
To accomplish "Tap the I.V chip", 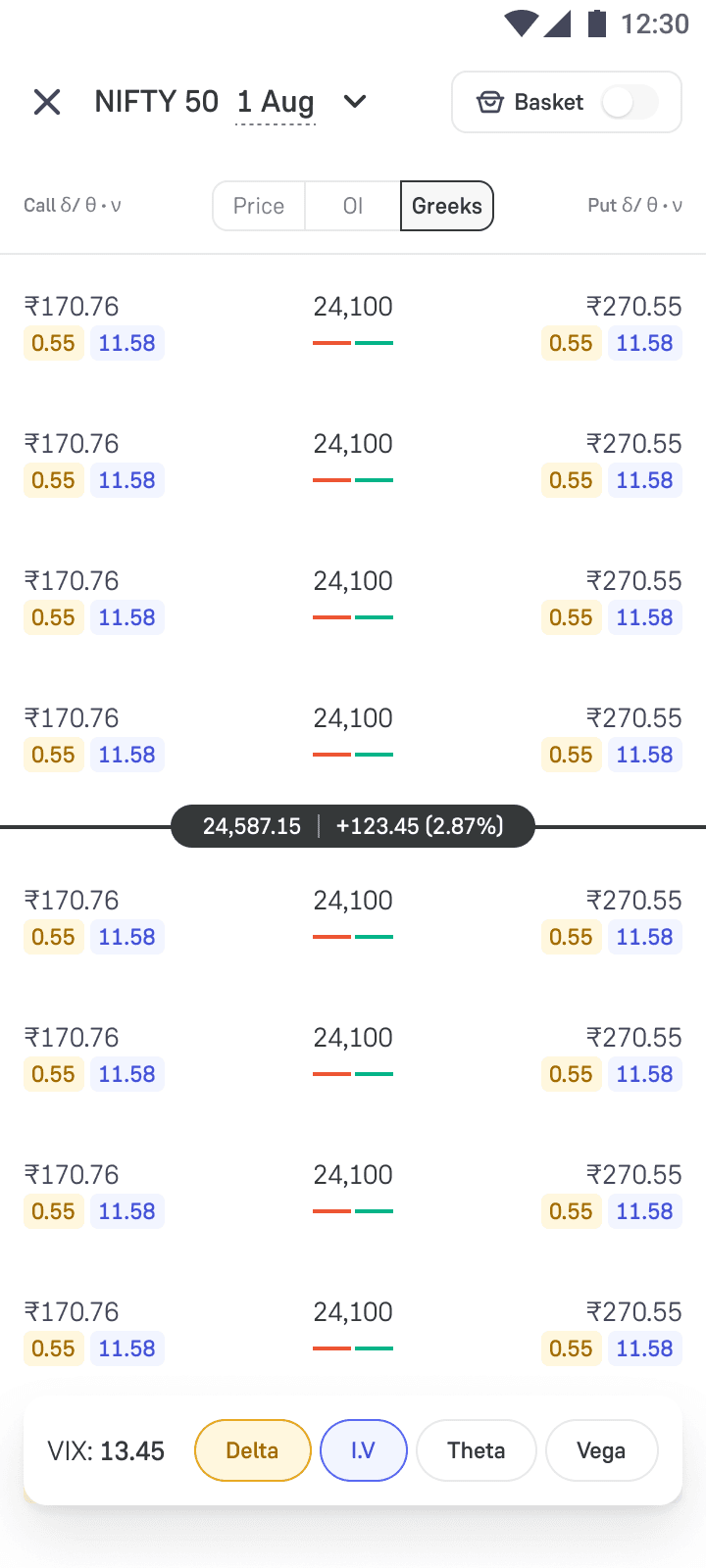I will tap(364, 1450).
